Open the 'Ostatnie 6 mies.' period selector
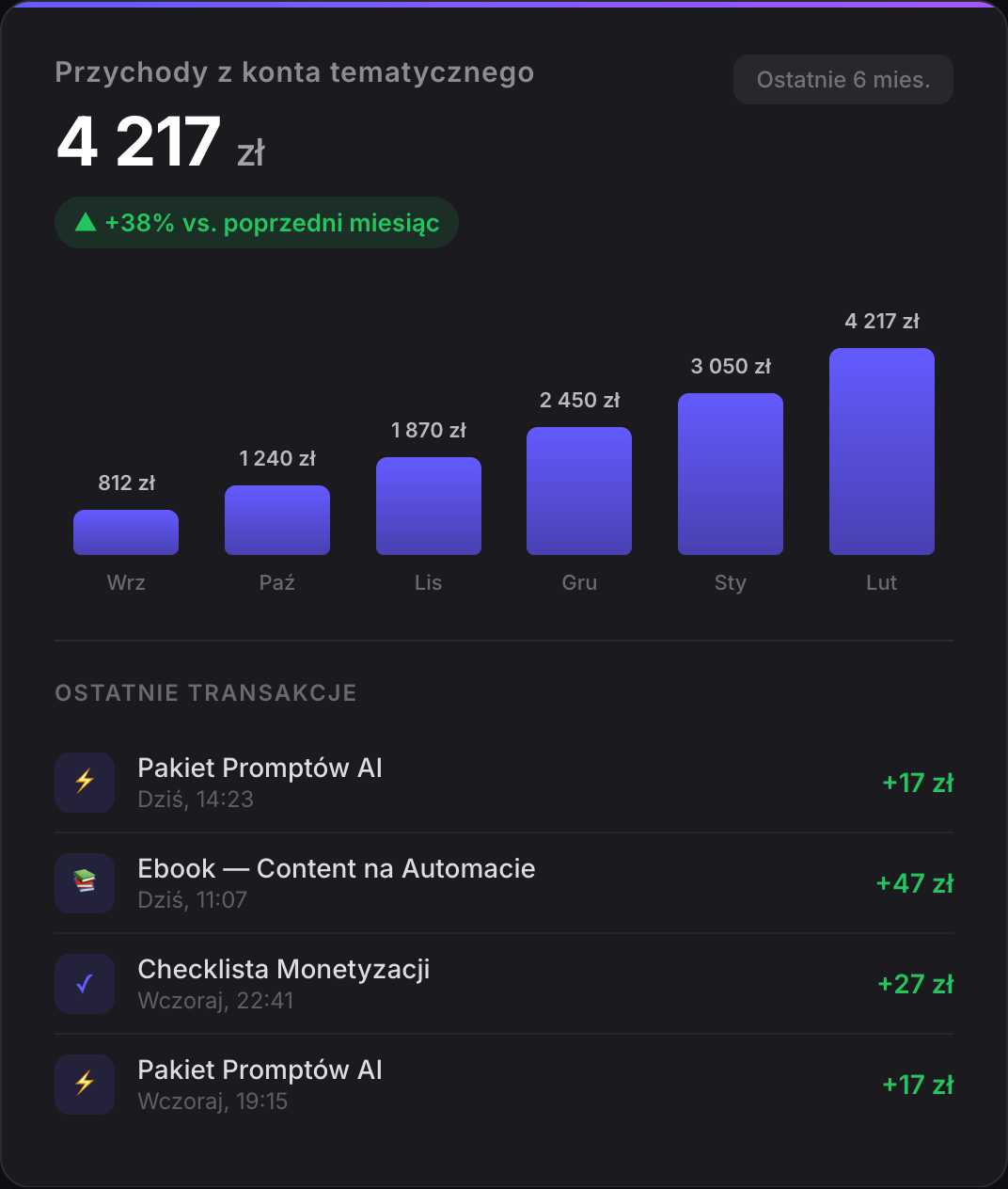The image size is (1008, 1189). pos(843,79)
